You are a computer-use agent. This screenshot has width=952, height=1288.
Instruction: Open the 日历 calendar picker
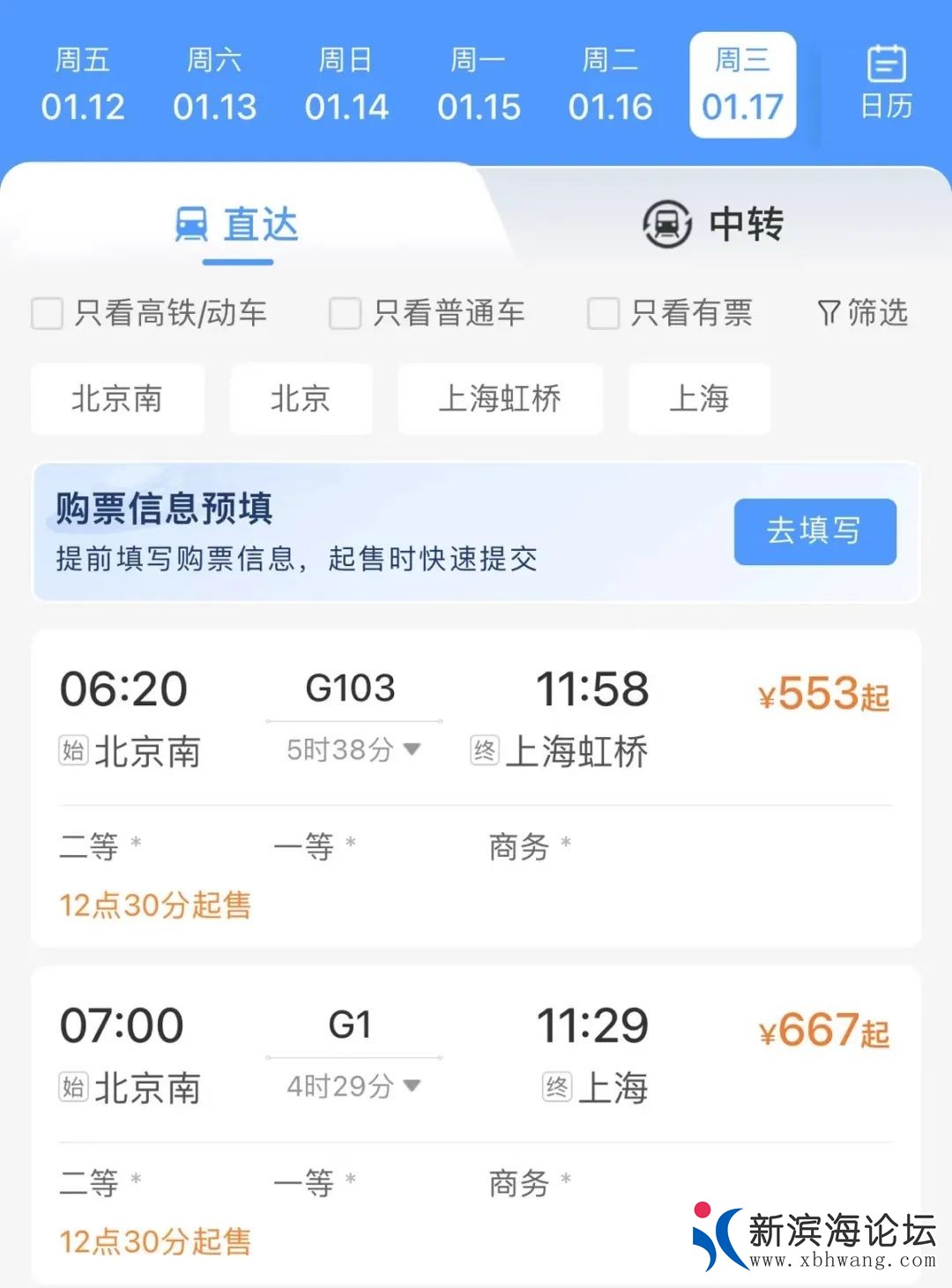point(886,84)
